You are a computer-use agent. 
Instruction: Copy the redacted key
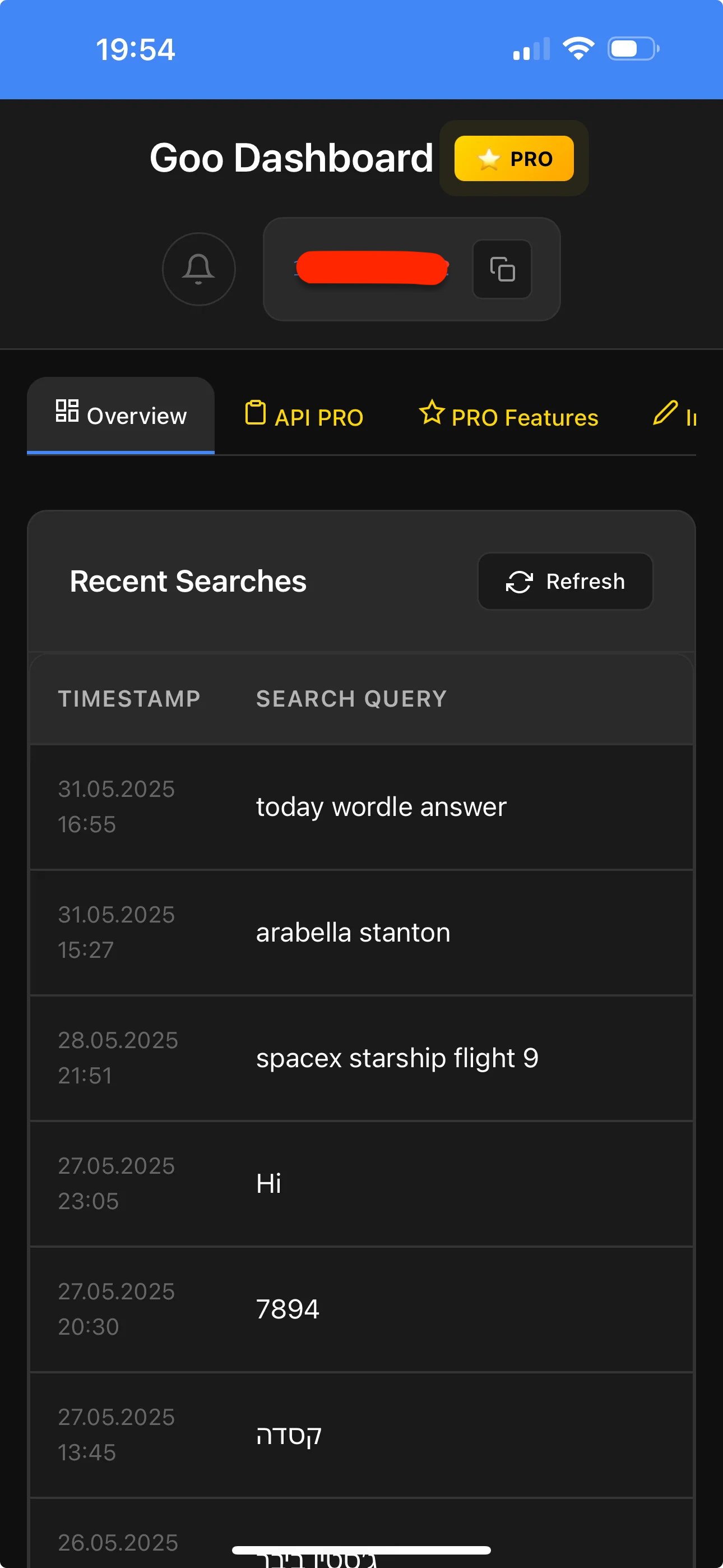coord(502,269)
